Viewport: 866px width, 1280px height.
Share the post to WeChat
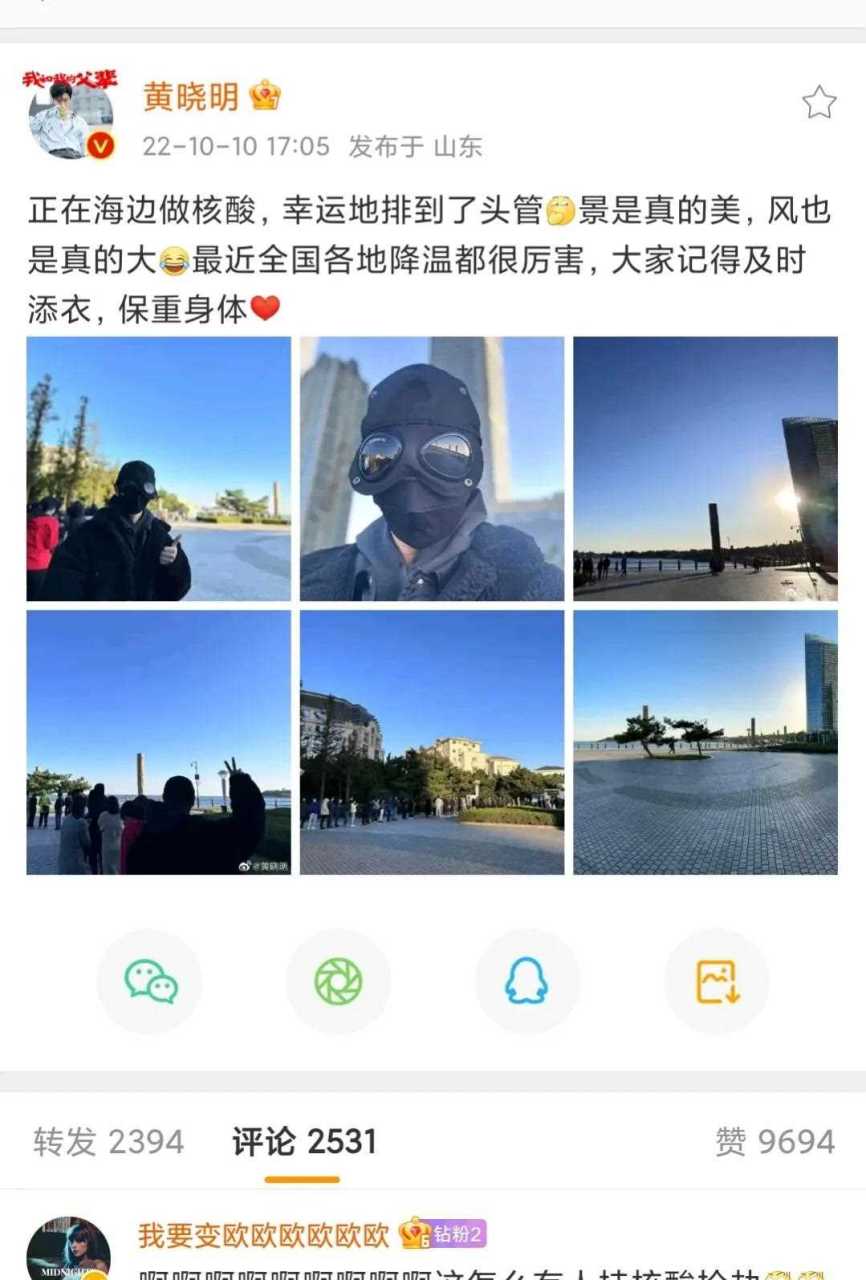point(148,981)
